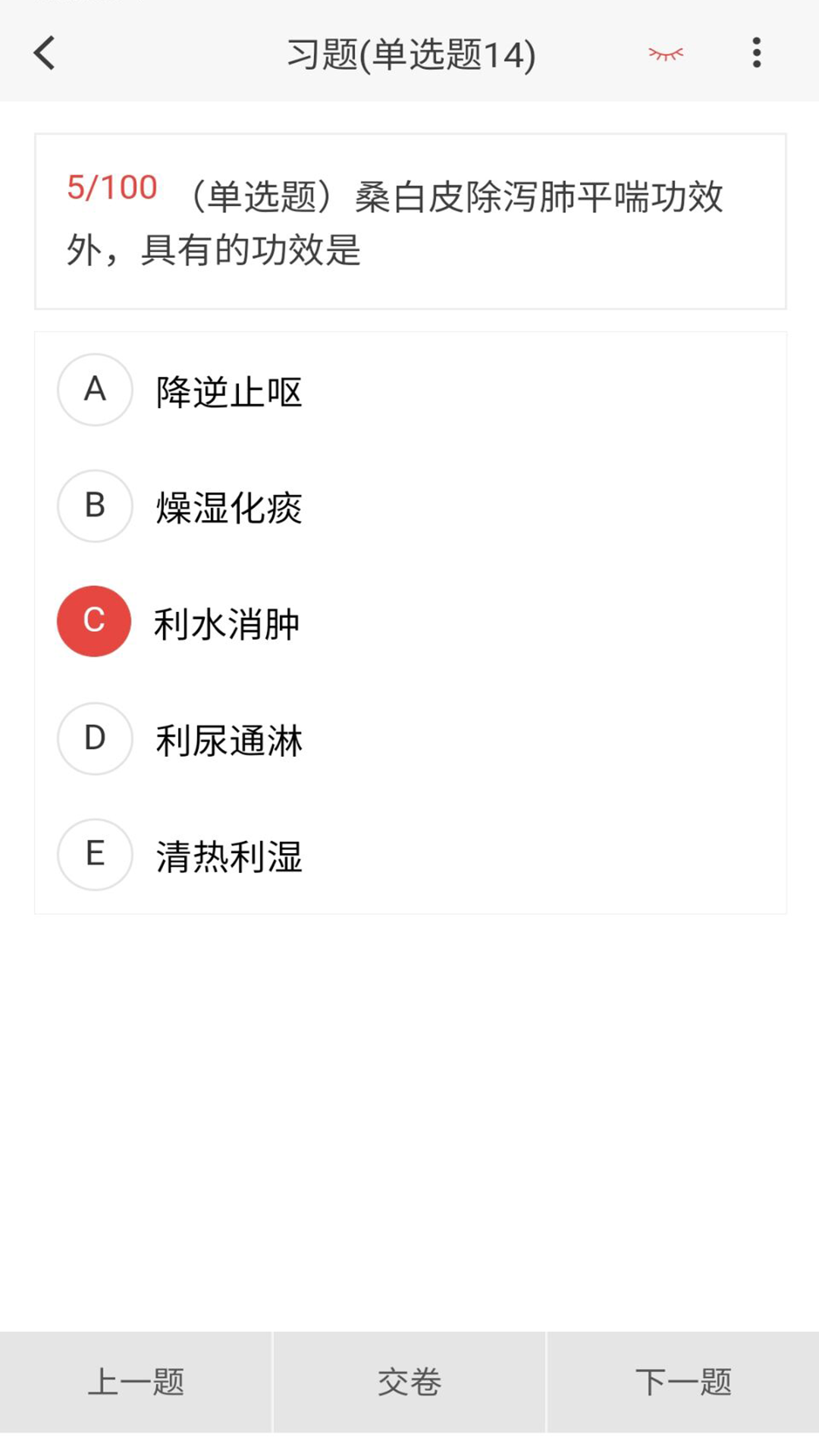Click the back arrow to exit the quiz
Screen dimensions: 819x1456
coord(43,53)
